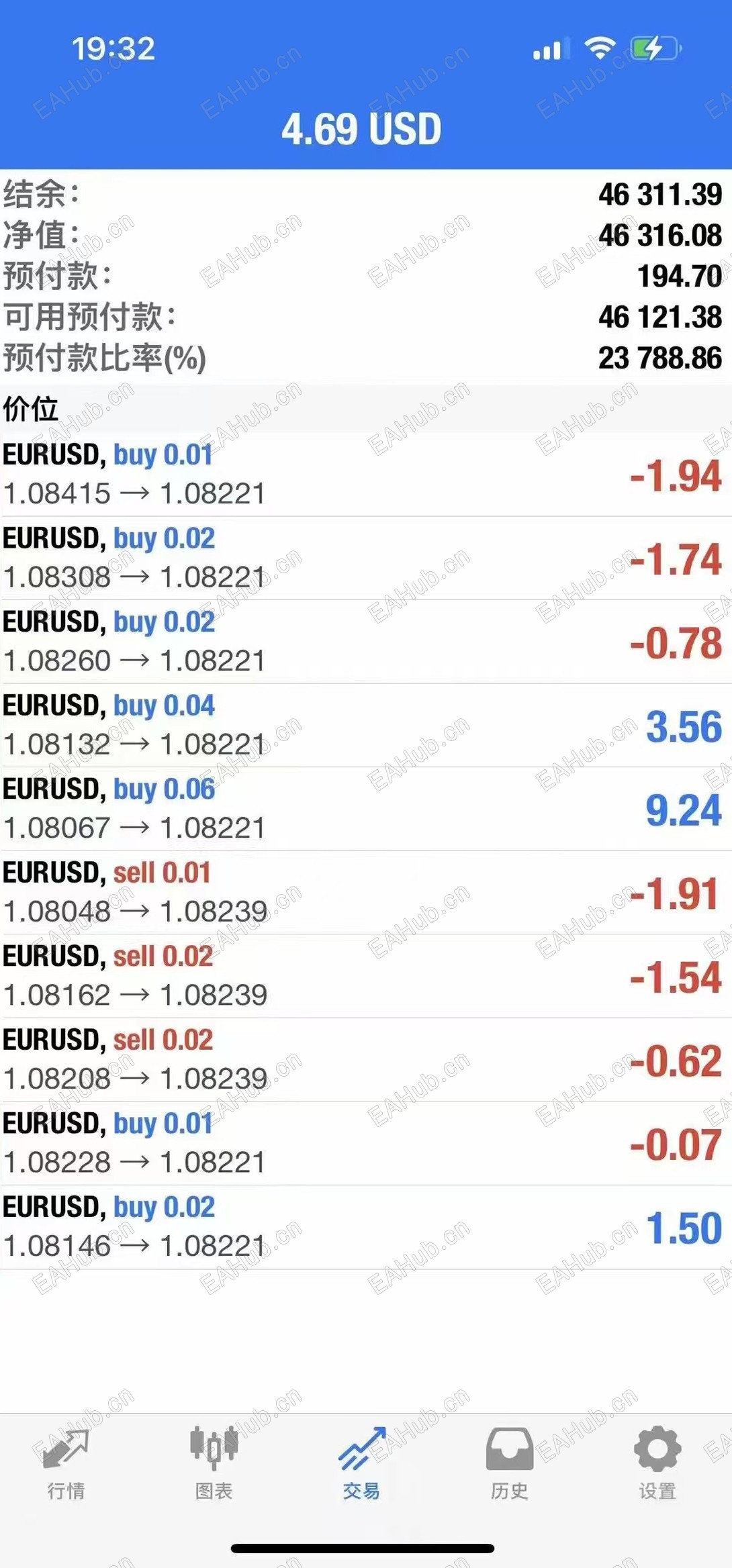
Task: Expand EURUSD buy 0.01 position opened at 1.08415
Action: 366,475
